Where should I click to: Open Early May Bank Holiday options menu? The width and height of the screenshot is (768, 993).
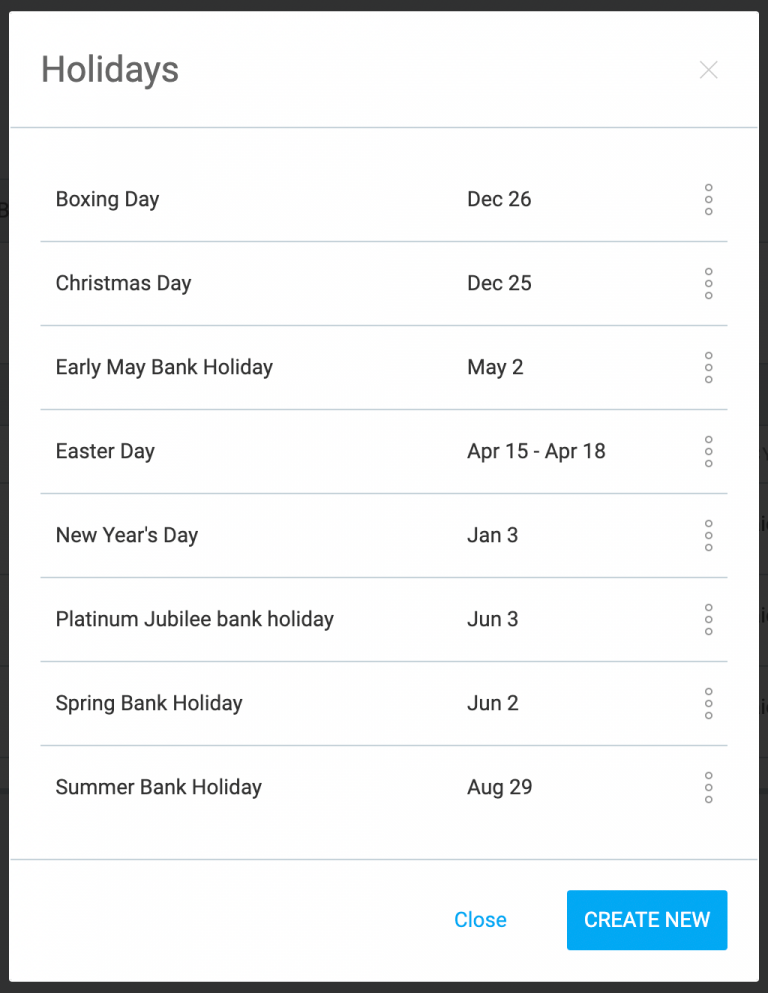coord(708,367)
